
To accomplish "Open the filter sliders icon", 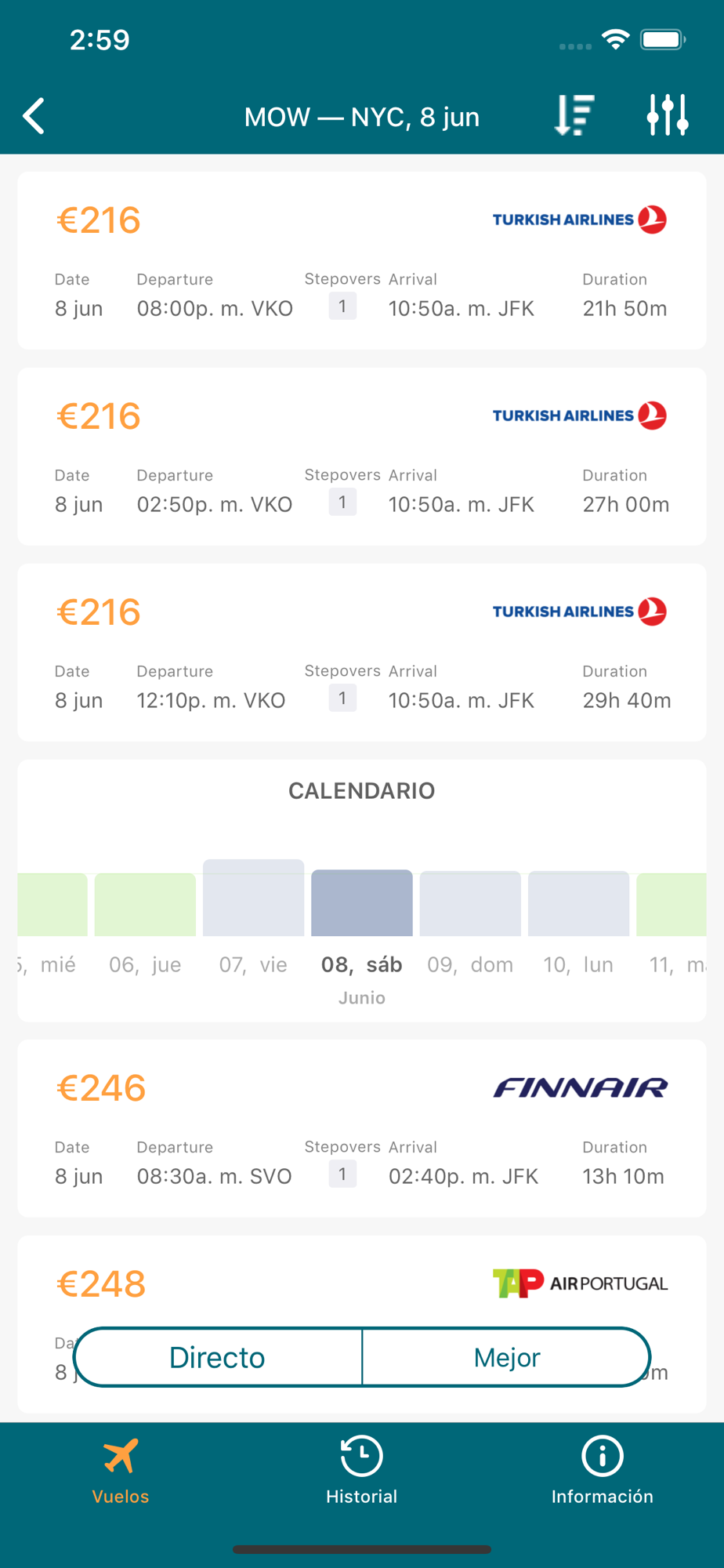I will click(668, 116).
